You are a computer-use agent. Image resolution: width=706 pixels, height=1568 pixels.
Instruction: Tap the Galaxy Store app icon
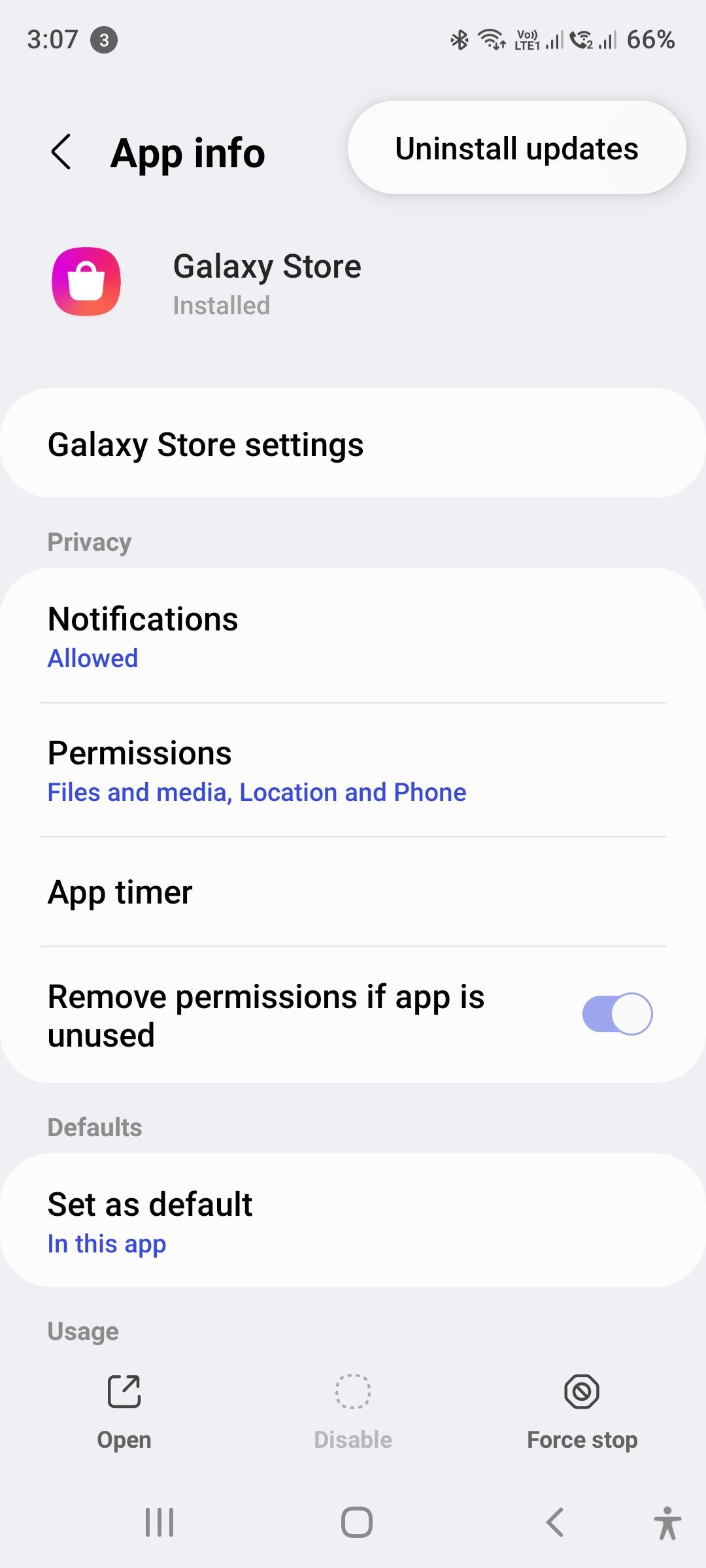pyautogui.click(x=86, y=281)
